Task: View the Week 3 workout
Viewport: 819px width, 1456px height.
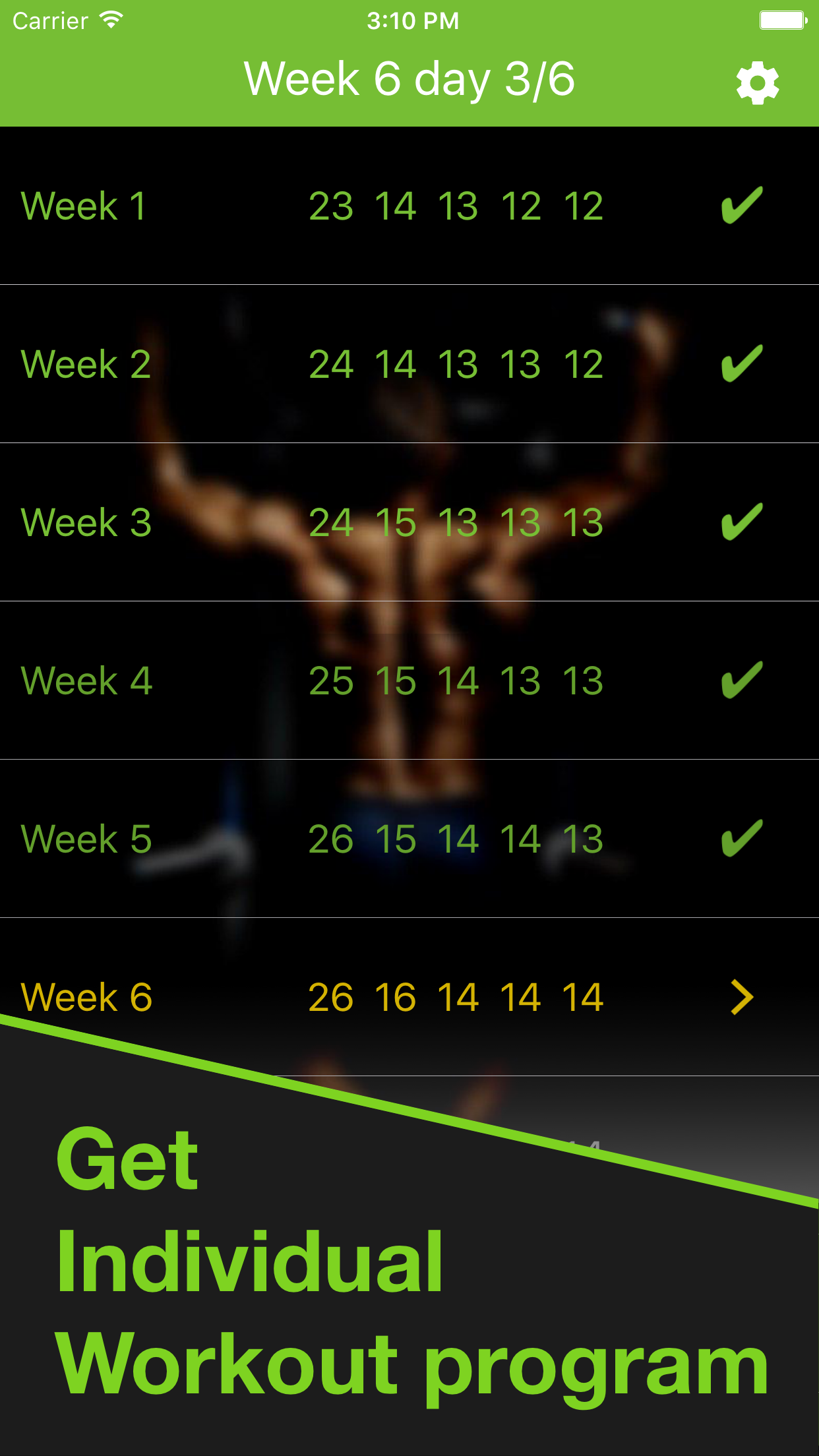Action: click(409, 522)
